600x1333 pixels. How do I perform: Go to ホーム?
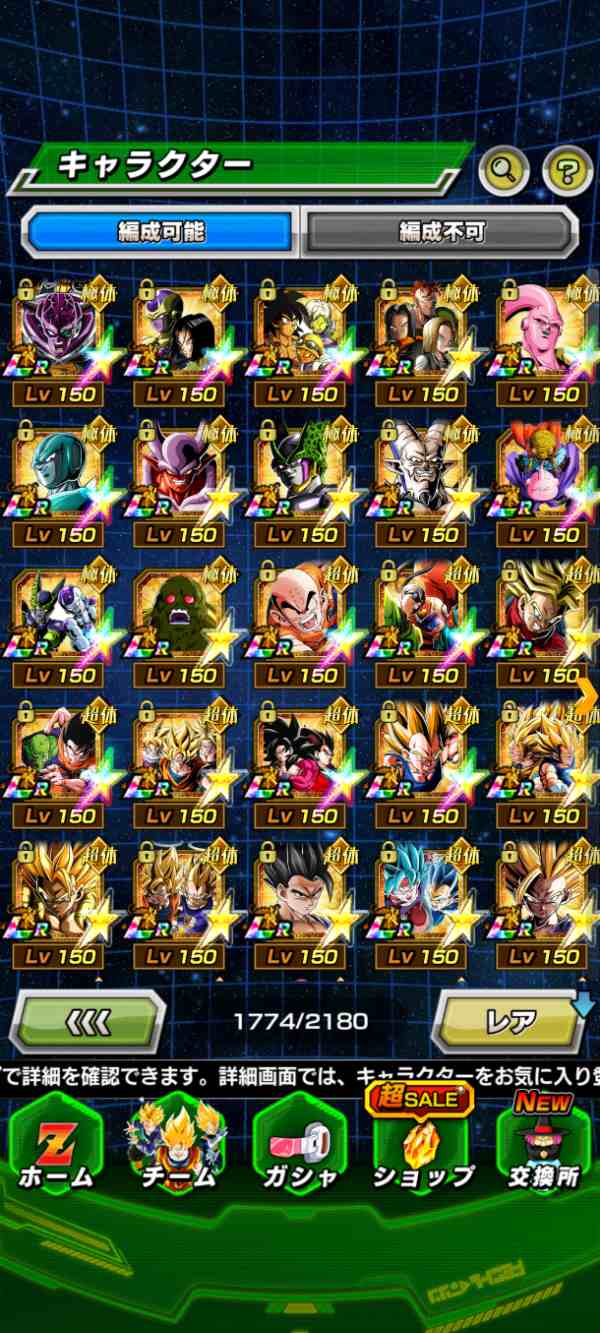pyautogui.click(x=56, y=1148)
